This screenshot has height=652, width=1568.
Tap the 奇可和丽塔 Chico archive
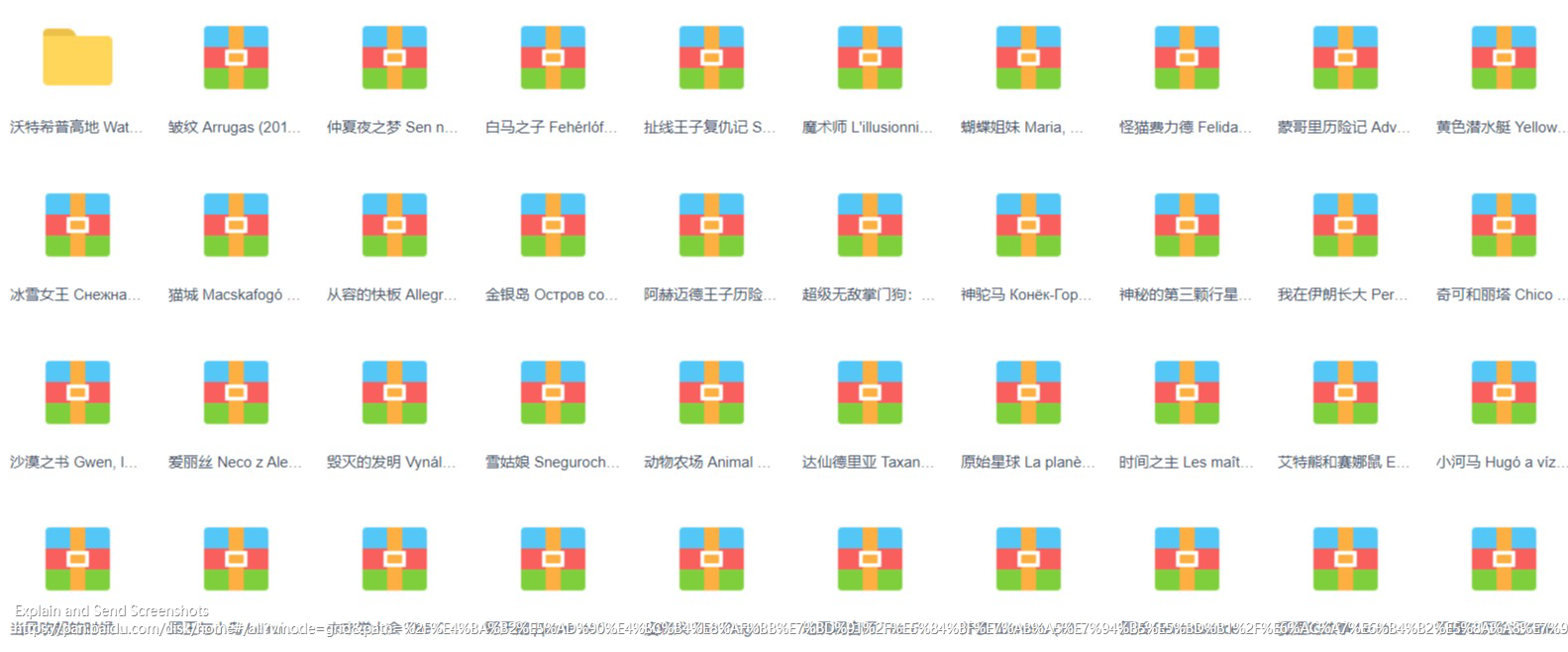click(x=1504, y=225)
